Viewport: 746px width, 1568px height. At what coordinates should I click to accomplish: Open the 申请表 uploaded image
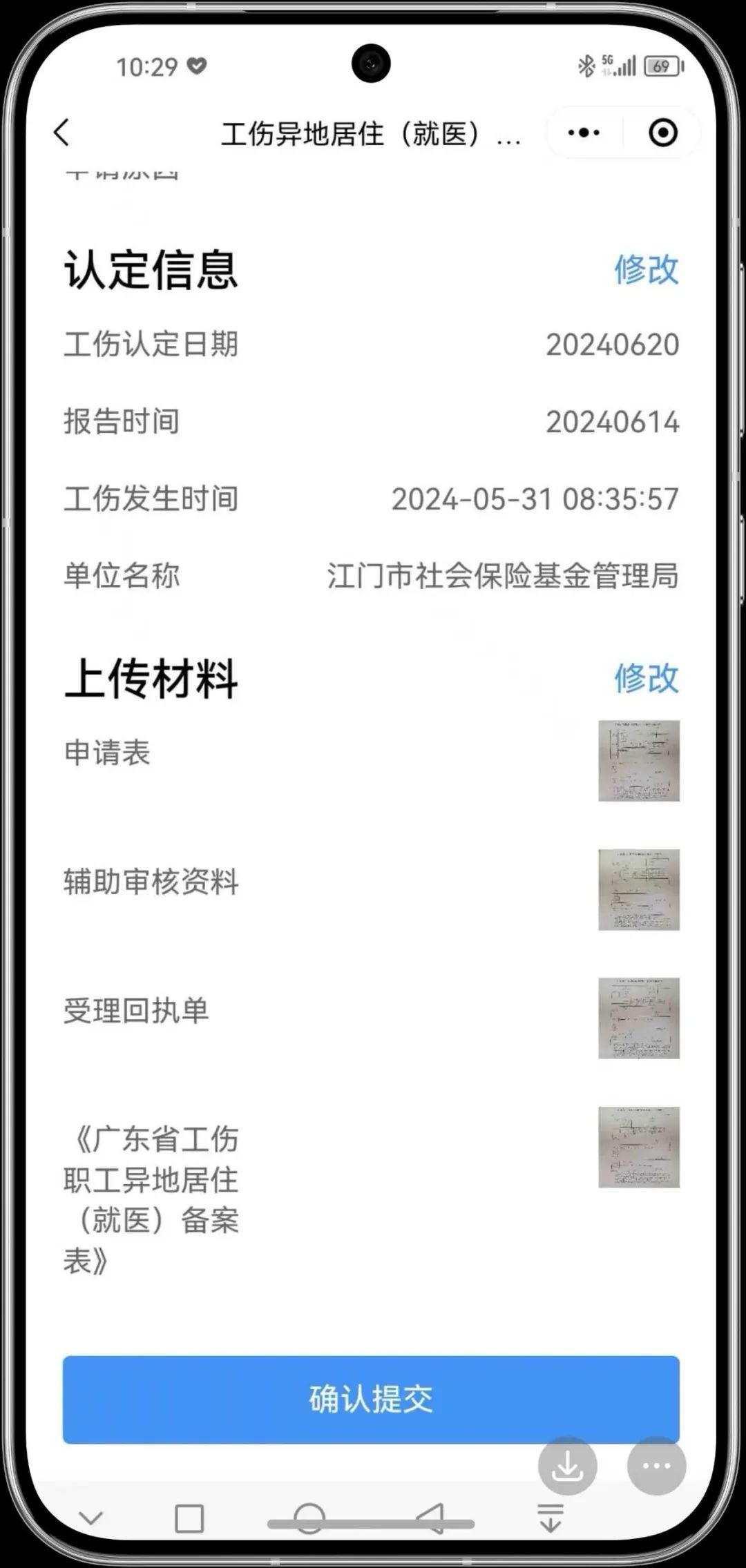tap(639, 761)
